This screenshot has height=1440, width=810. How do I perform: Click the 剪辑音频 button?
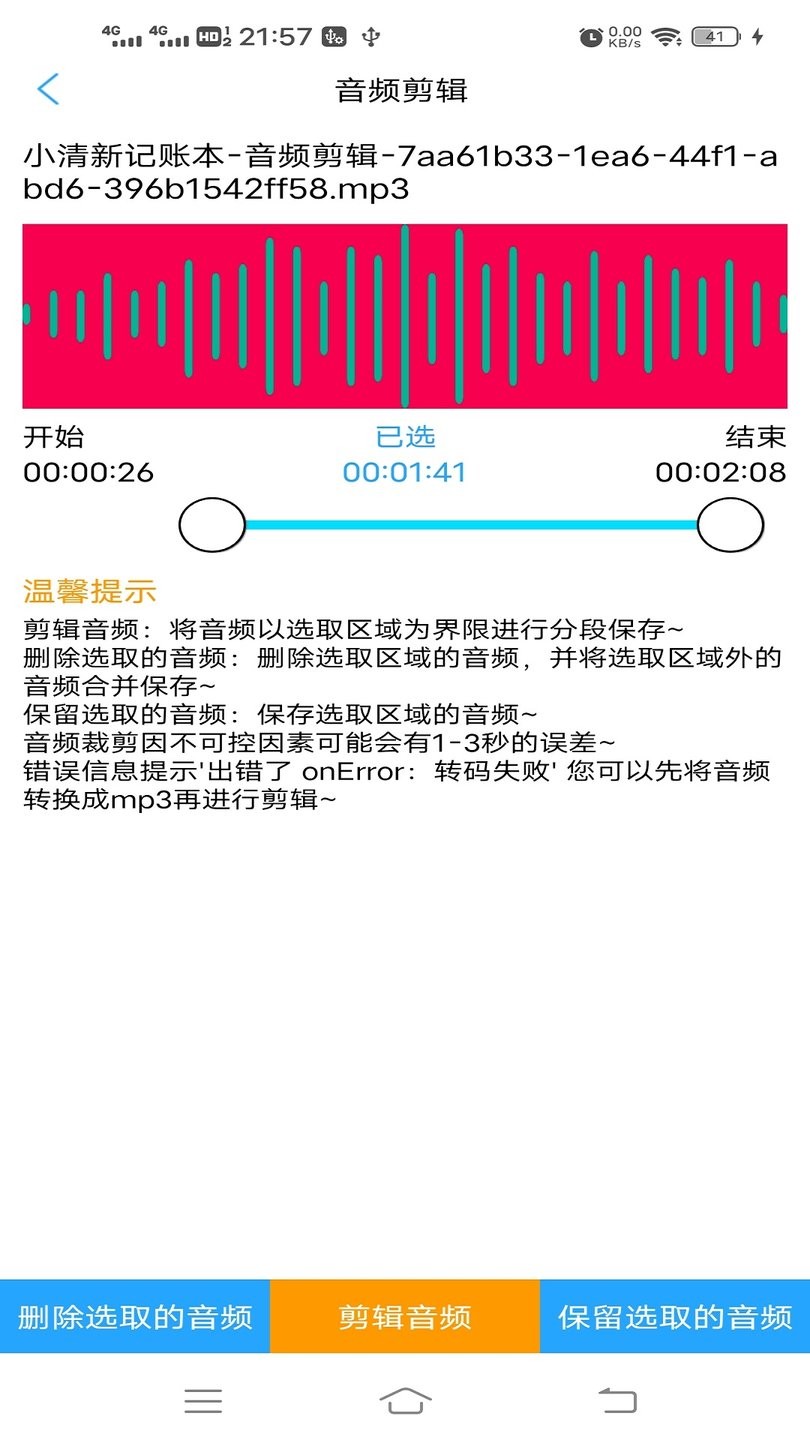coord(405,1318)
